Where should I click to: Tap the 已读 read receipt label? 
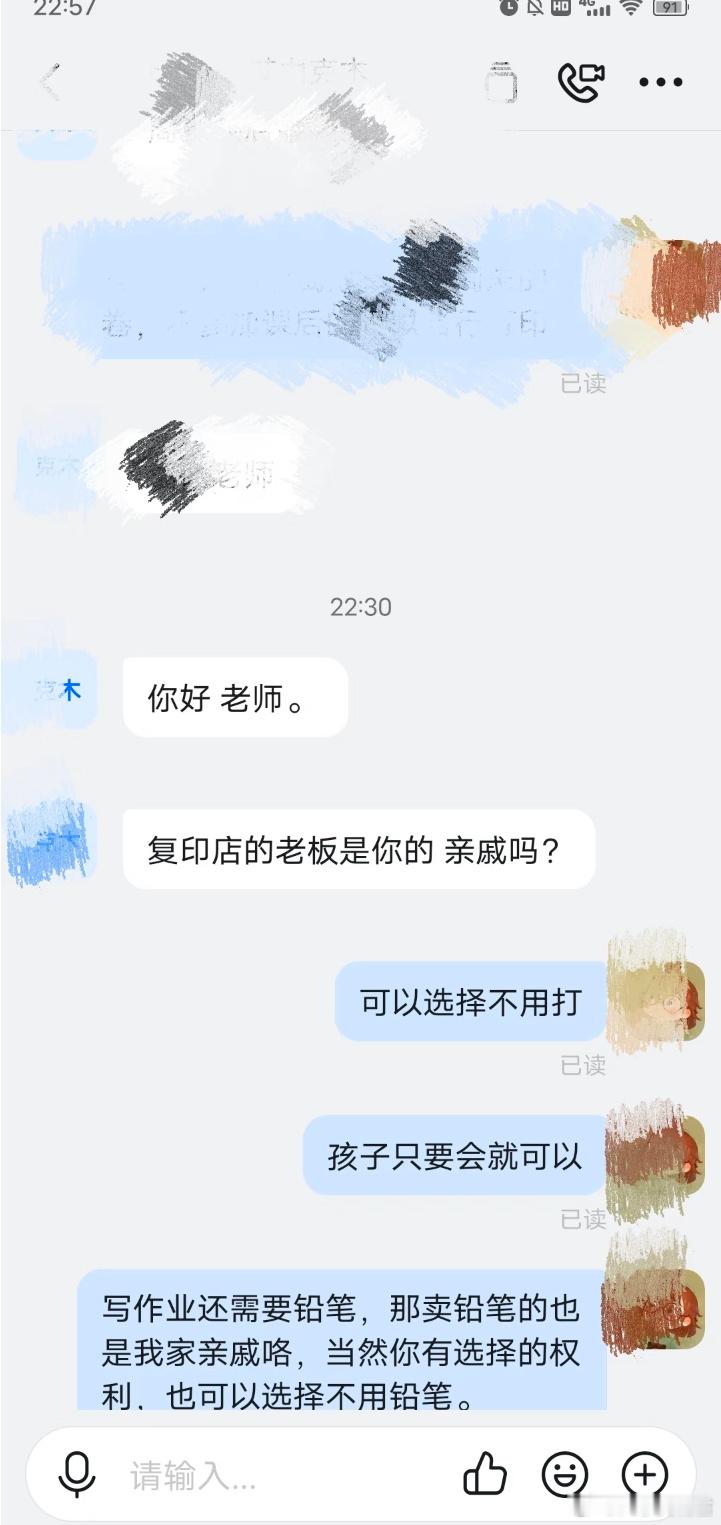click(582, 1065)
